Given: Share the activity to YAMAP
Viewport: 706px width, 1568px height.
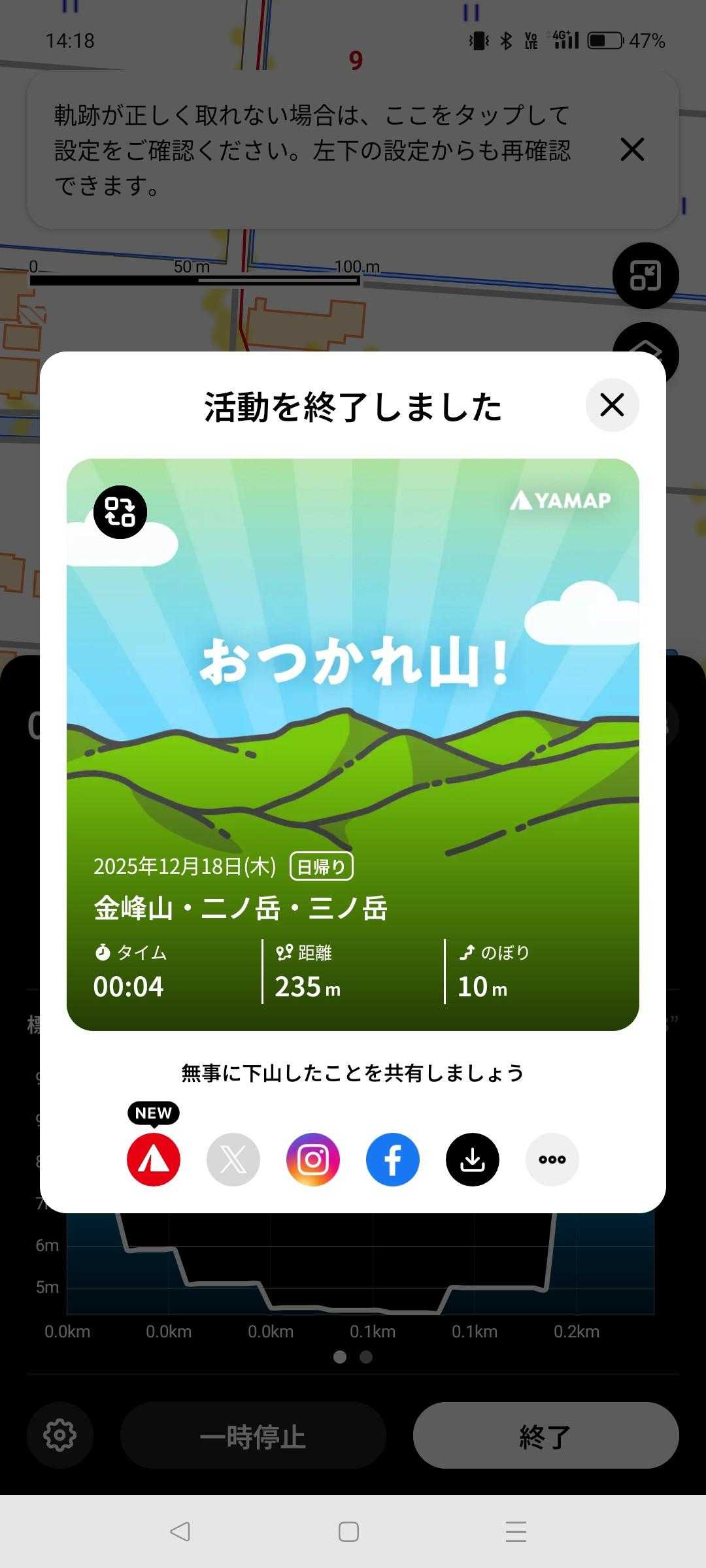Looking at the screenshot, I should coord(154,1160).
